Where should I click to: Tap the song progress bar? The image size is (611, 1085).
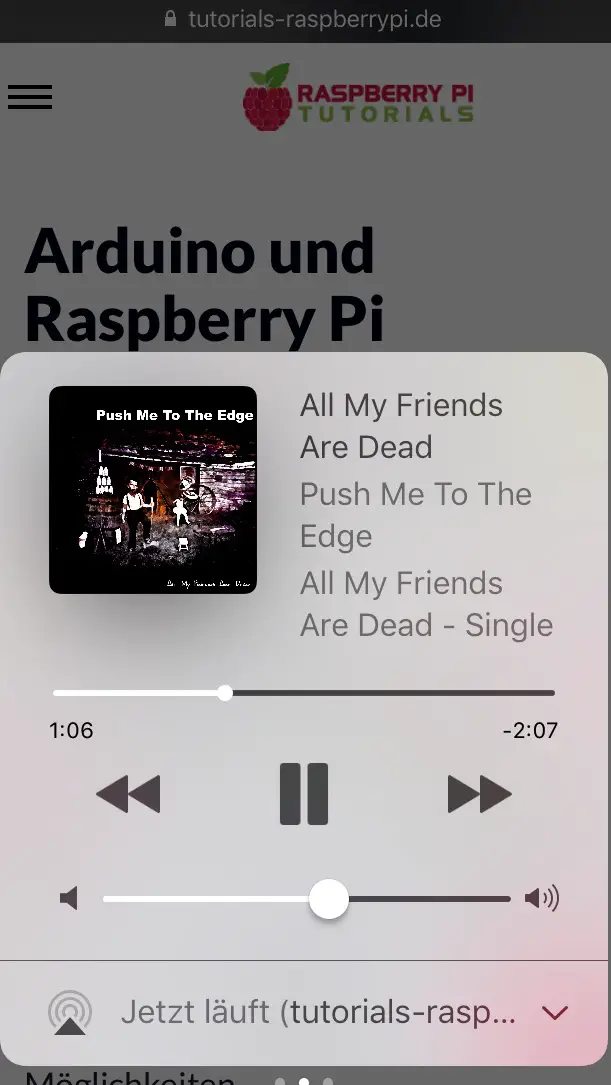click(x=304, y=693)
